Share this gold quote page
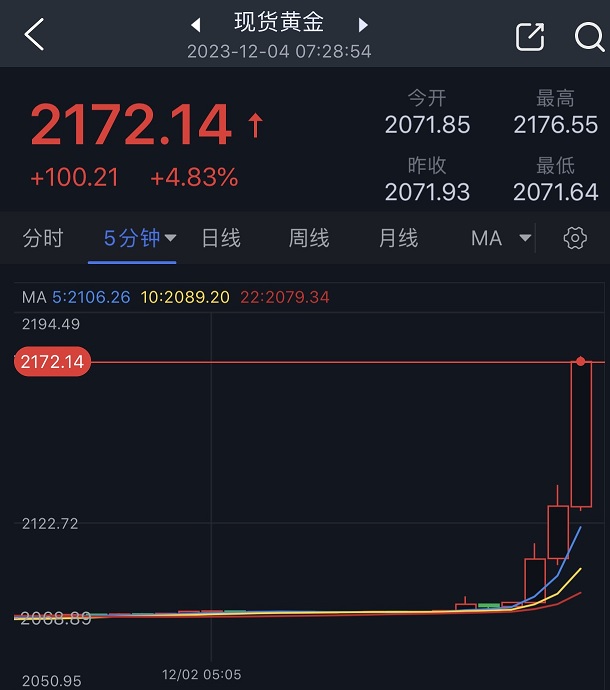Image resolution: width=610 pixels, height=690 pixels. coord(529,36)
